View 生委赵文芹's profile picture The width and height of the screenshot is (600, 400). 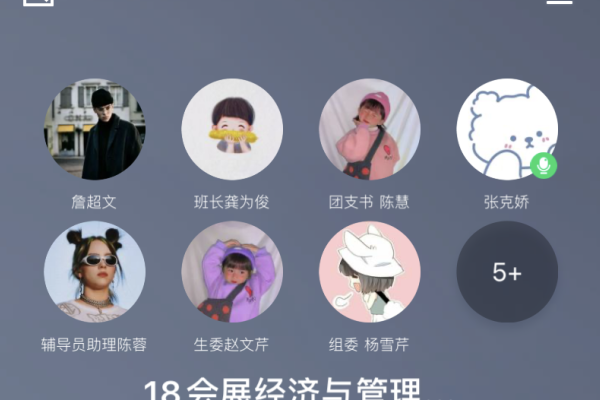click(232, 272)
